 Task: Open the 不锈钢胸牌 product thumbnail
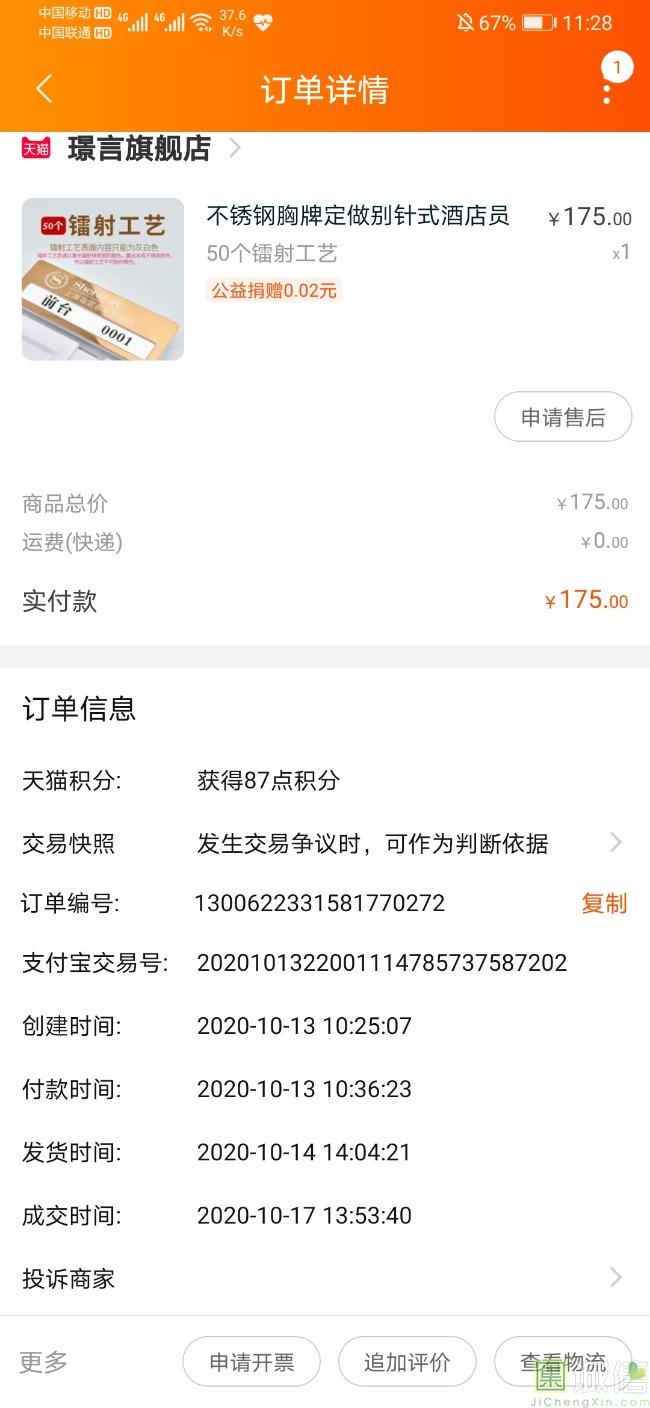pyautogui.click(x=103, y=279)
